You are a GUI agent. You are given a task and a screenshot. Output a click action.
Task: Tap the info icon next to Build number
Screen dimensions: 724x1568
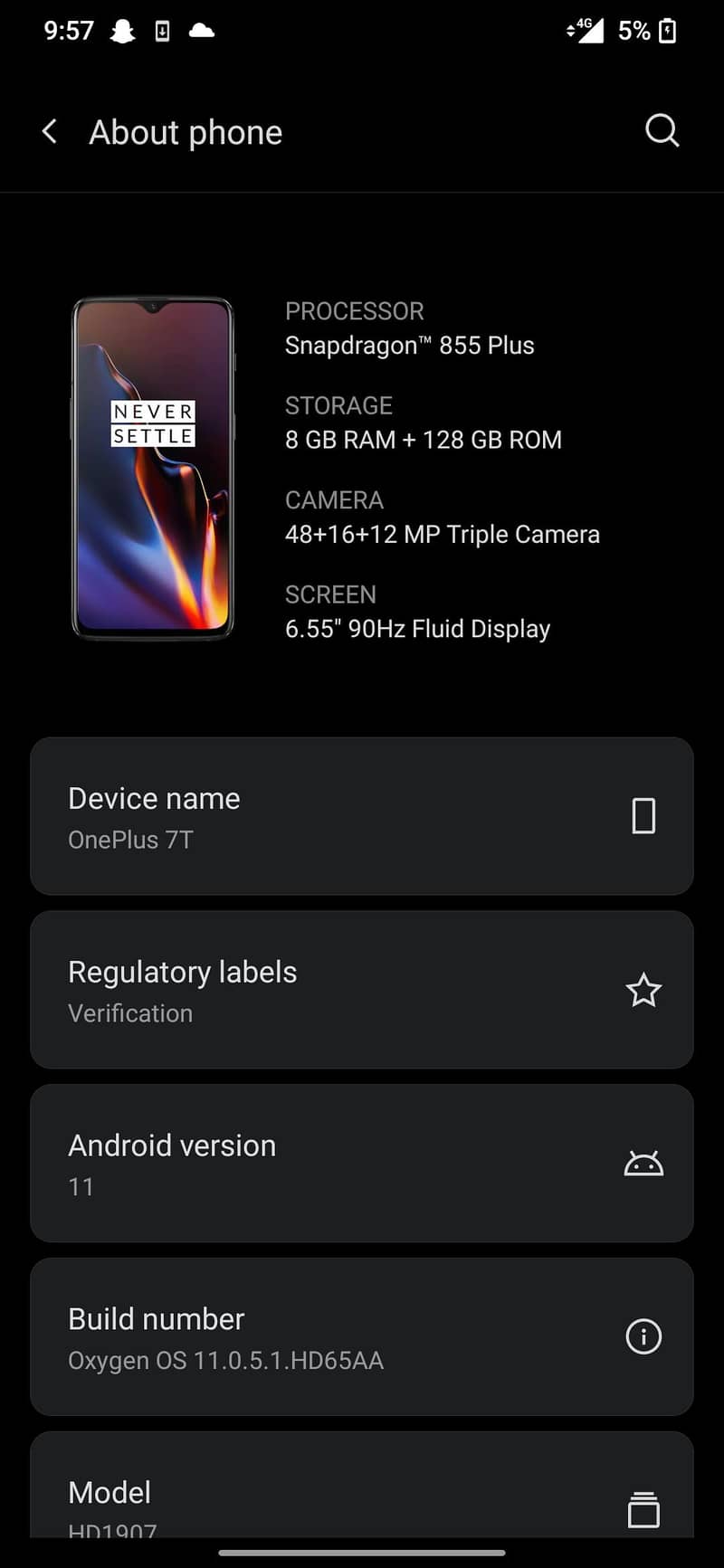(x=643, y=1336)
